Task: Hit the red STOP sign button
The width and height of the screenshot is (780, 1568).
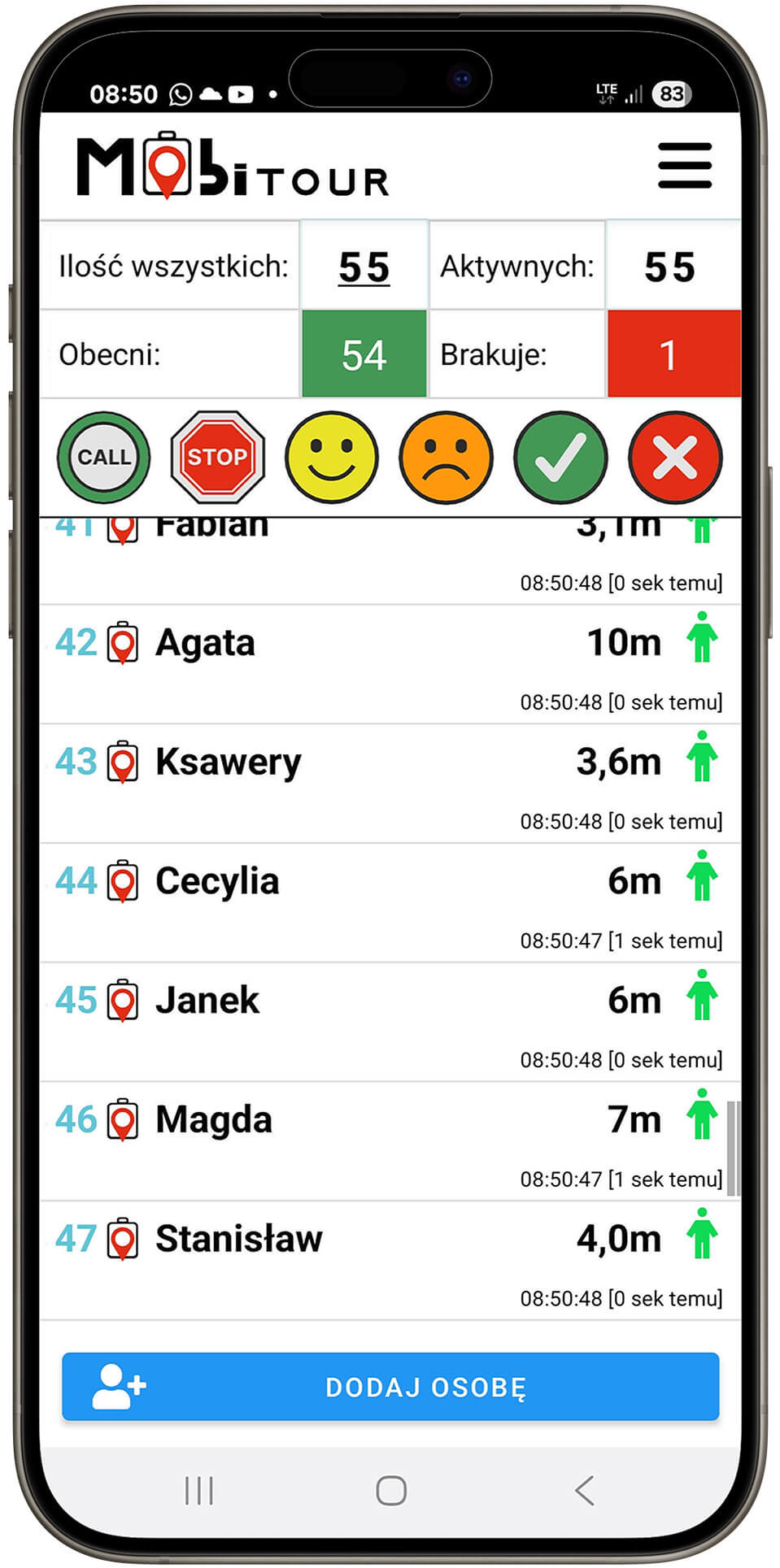Action: click(x=217, y=457)
